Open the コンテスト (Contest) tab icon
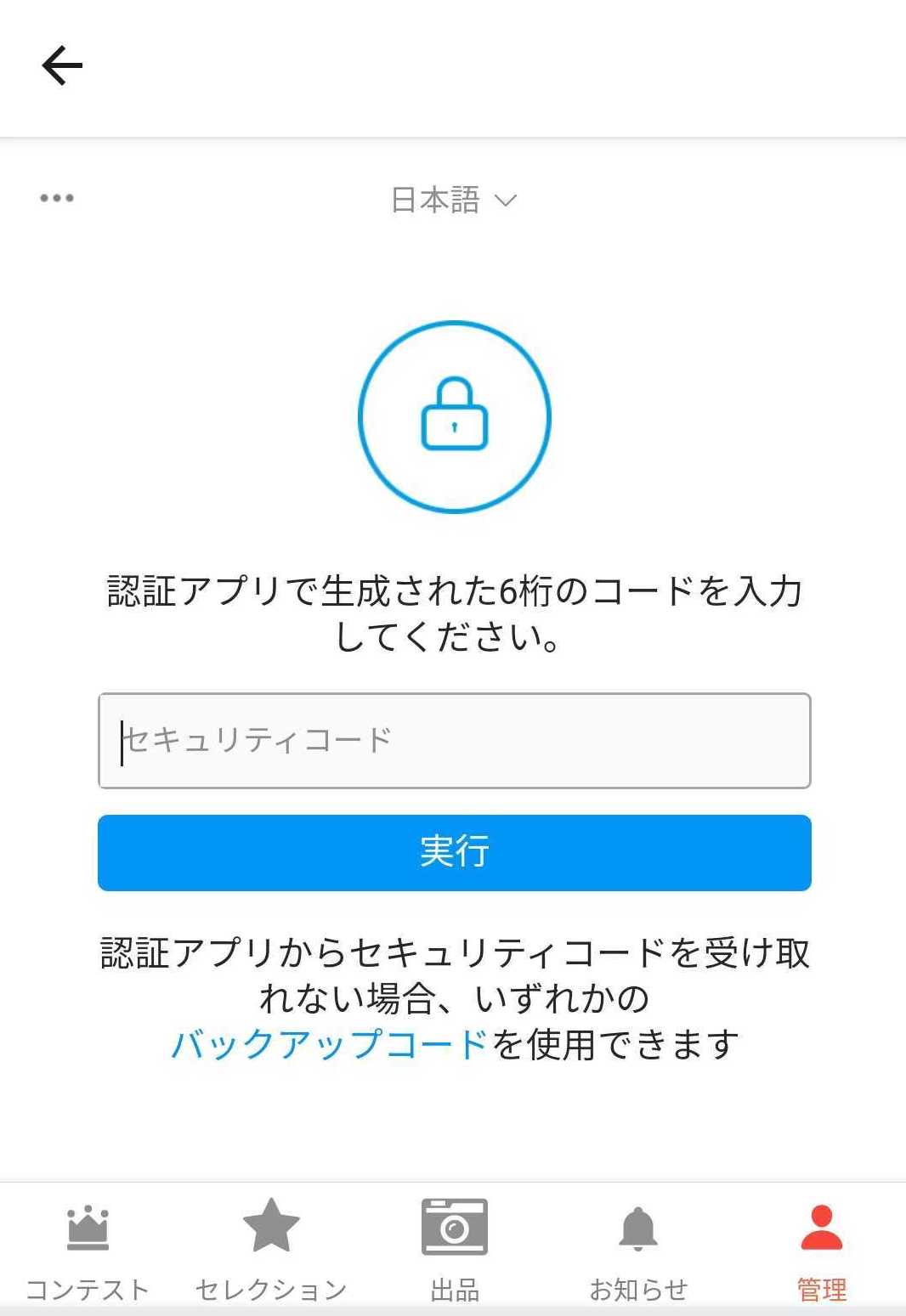Image resolution: width=906 pixels, height=1316 pixels. (x=86, y=1227)
